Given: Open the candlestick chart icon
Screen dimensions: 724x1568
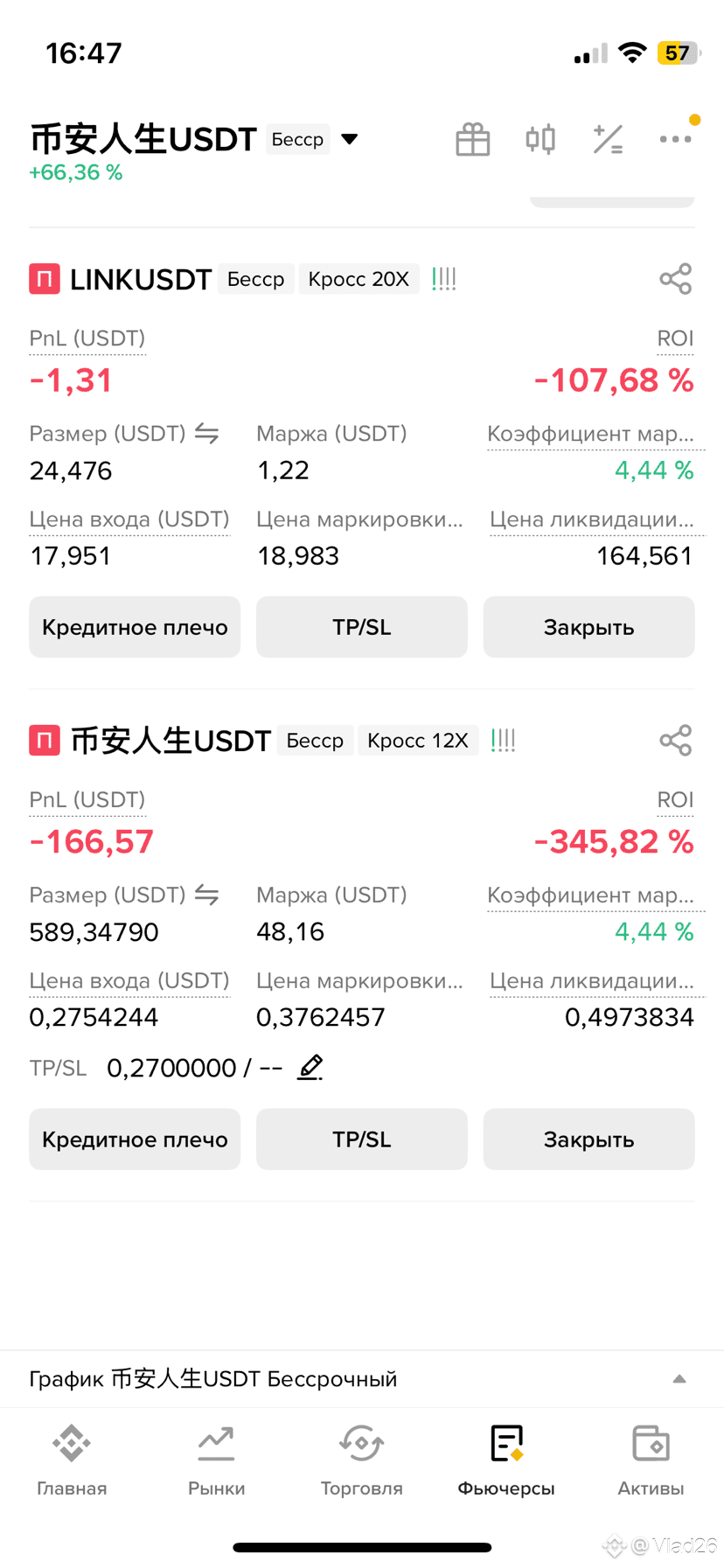Looking at the screenshot, I should [540, 139].
